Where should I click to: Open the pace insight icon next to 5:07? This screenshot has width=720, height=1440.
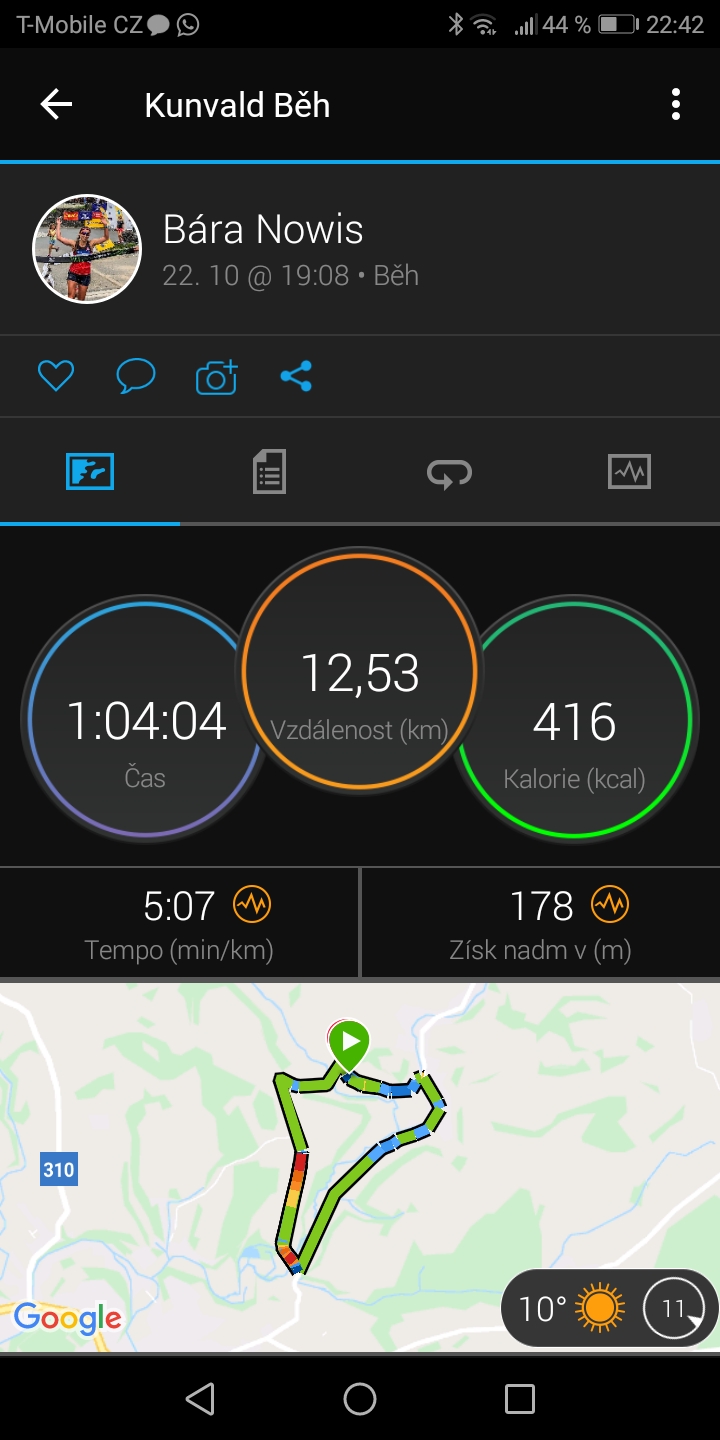(x=252, y=905)
